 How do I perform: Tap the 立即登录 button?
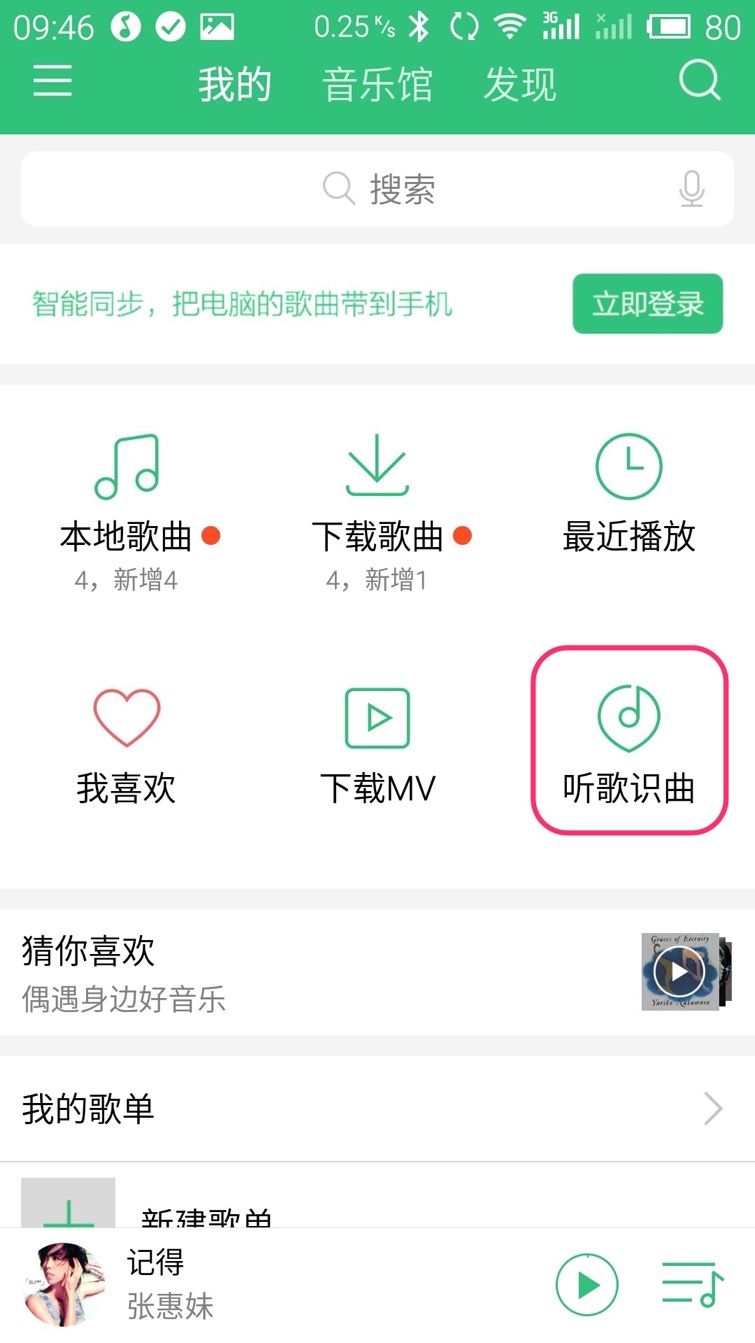click(647, 304)
